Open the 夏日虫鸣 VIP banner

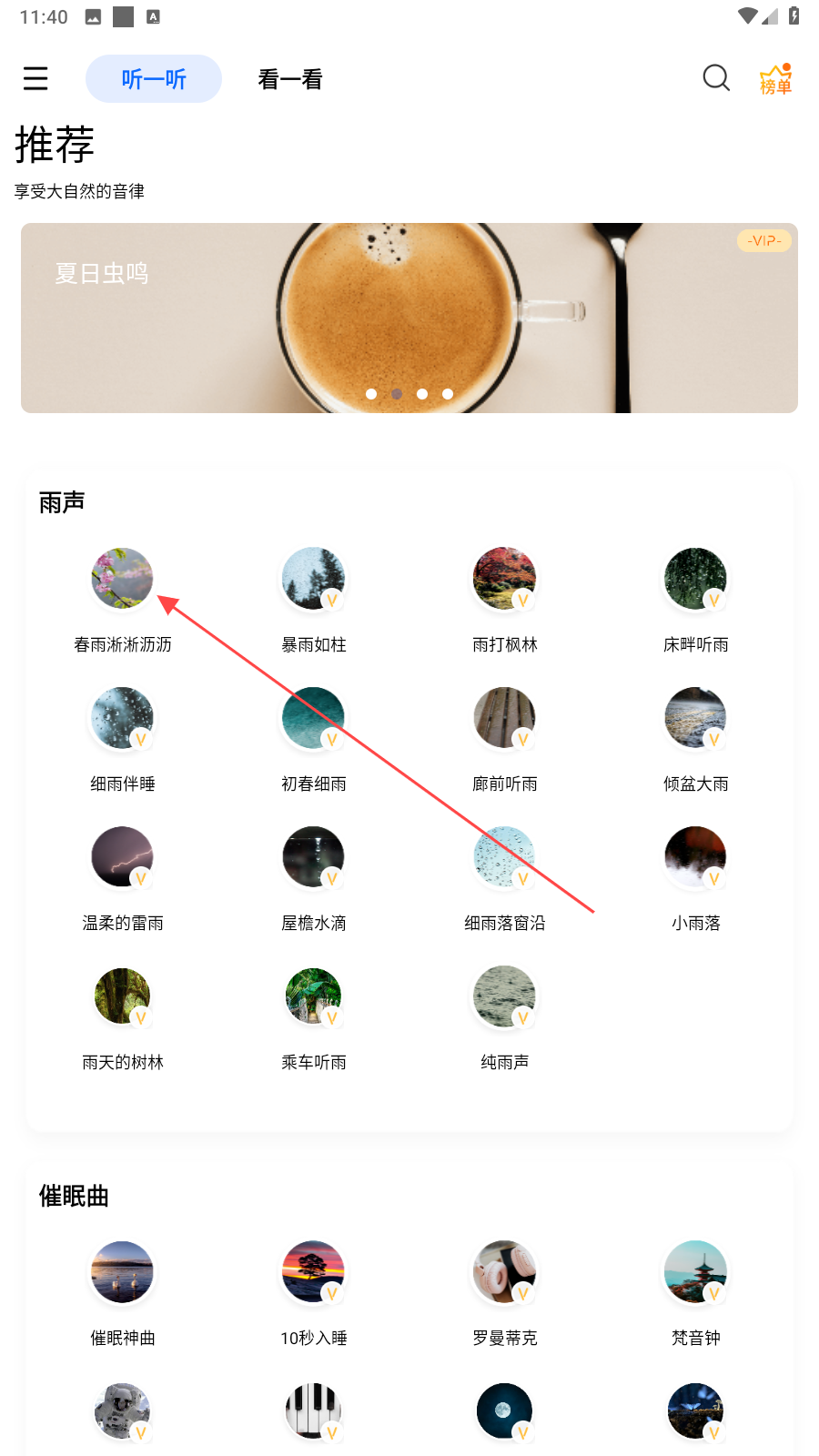tap(409, 318)
